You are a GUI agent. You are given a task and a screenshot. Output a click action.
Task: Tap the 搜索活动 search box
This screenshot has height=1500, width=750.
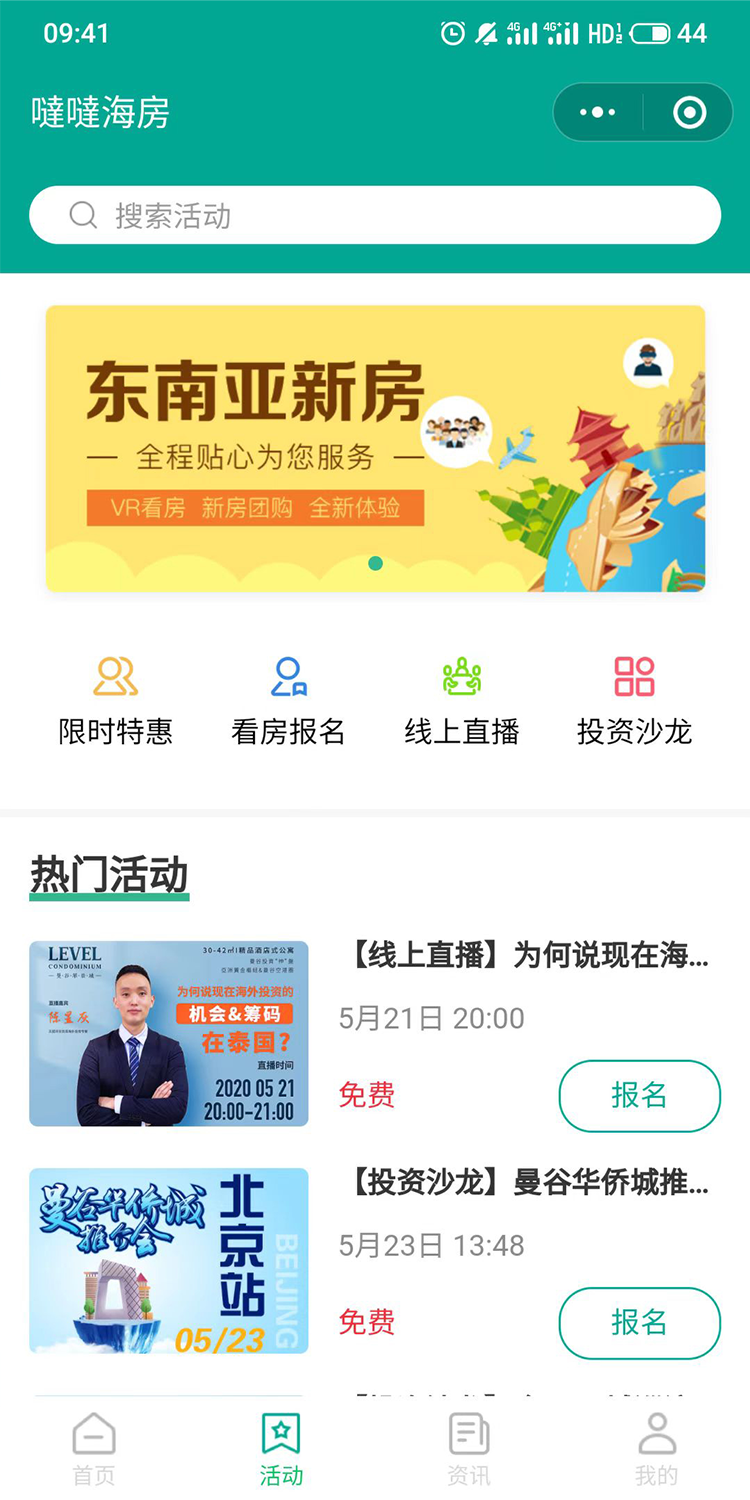[x=375, y=215]
